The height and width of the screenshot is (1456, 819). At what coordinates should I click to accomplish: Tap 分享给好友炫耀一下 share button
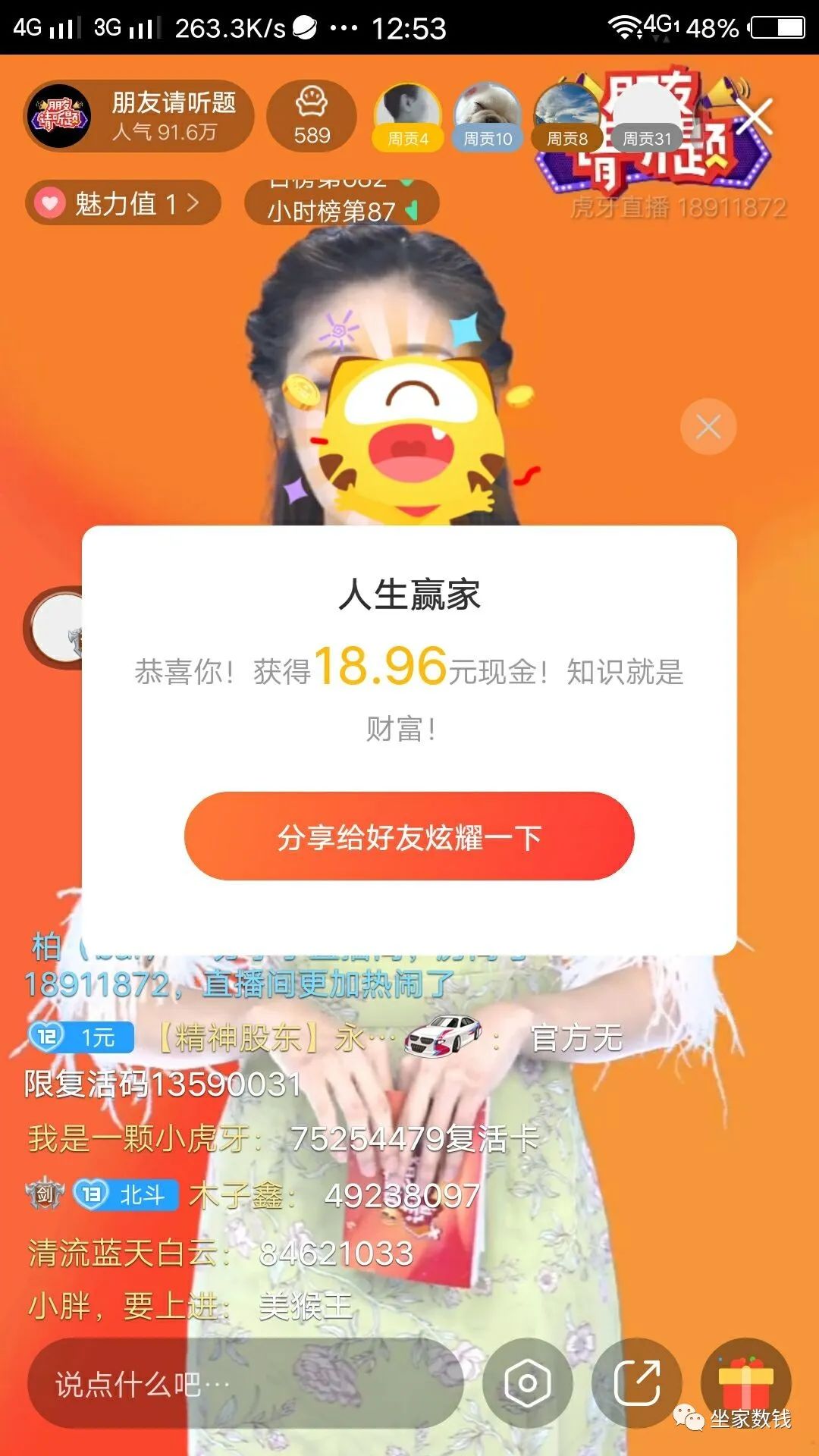pos(409,836)
